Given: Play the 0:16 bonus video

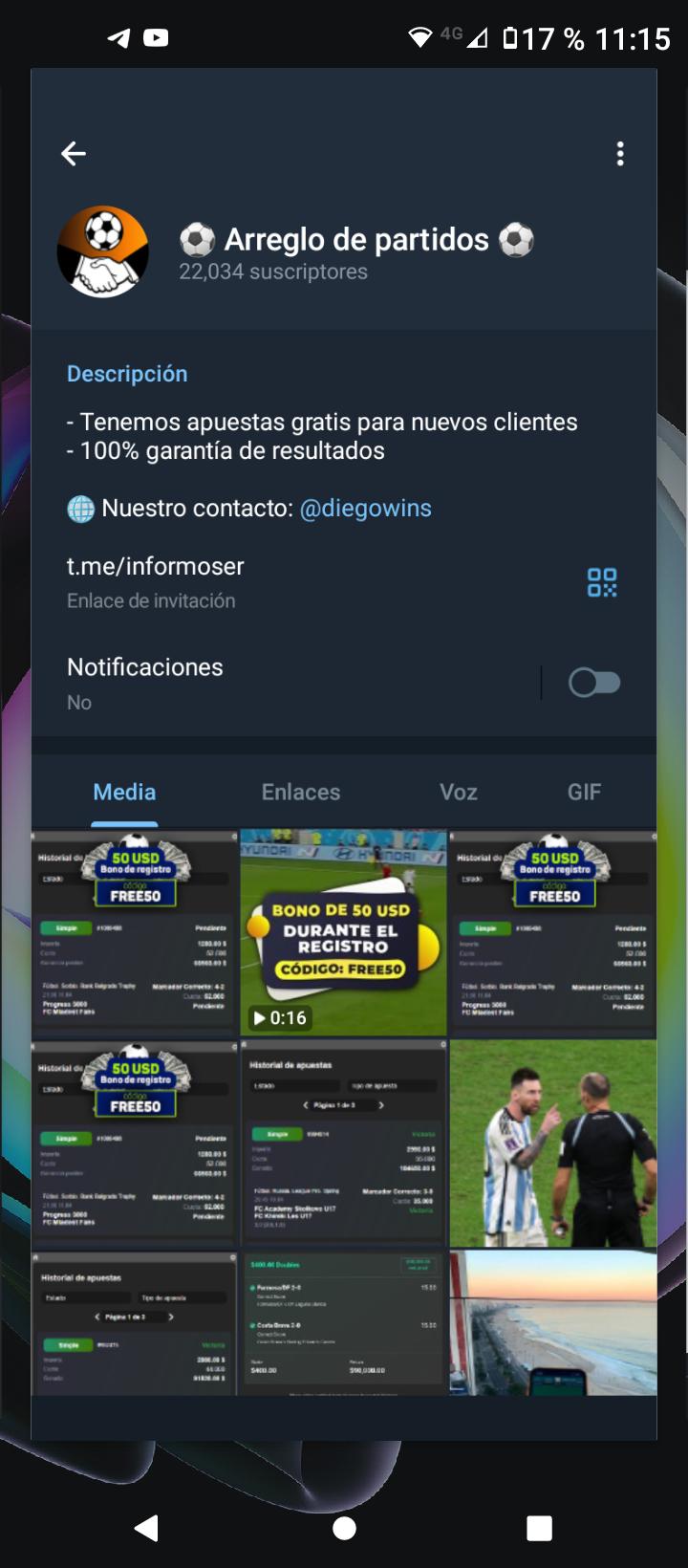Looking at the screenshot, I should tap(343, 933).
